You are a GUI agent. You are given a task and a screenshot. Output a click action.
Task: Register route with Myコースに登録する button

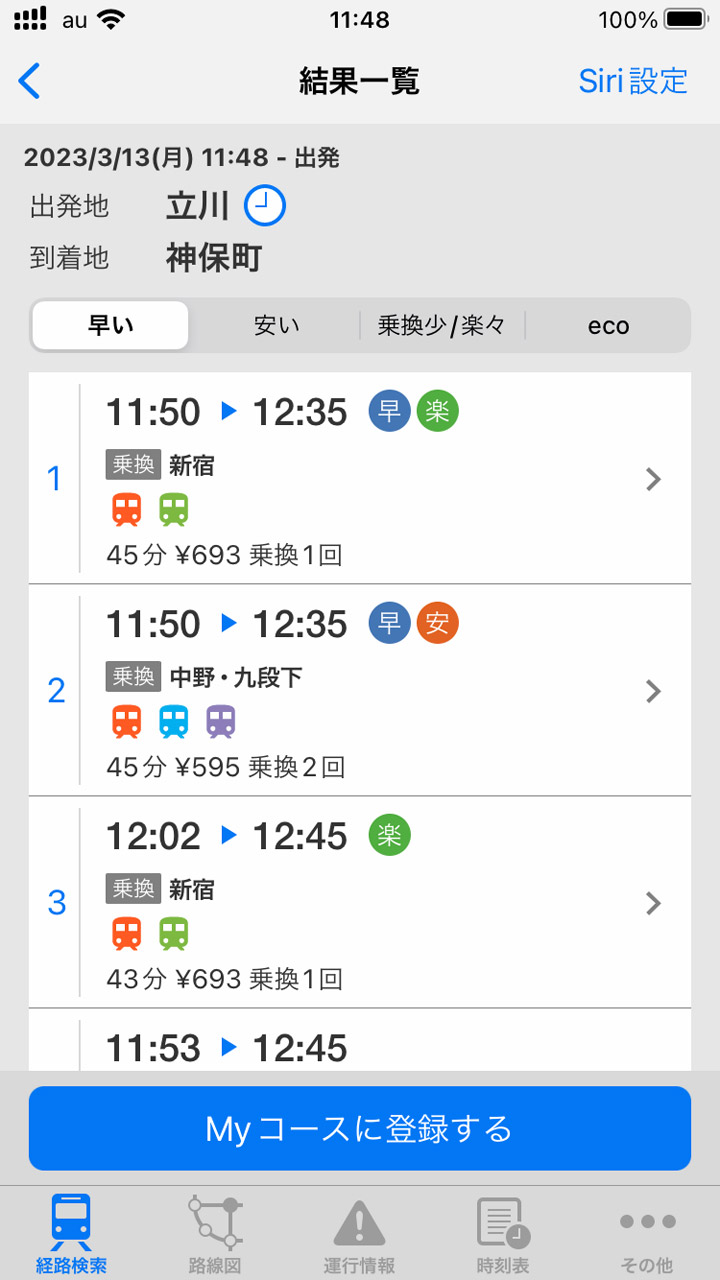point(360,1127)
